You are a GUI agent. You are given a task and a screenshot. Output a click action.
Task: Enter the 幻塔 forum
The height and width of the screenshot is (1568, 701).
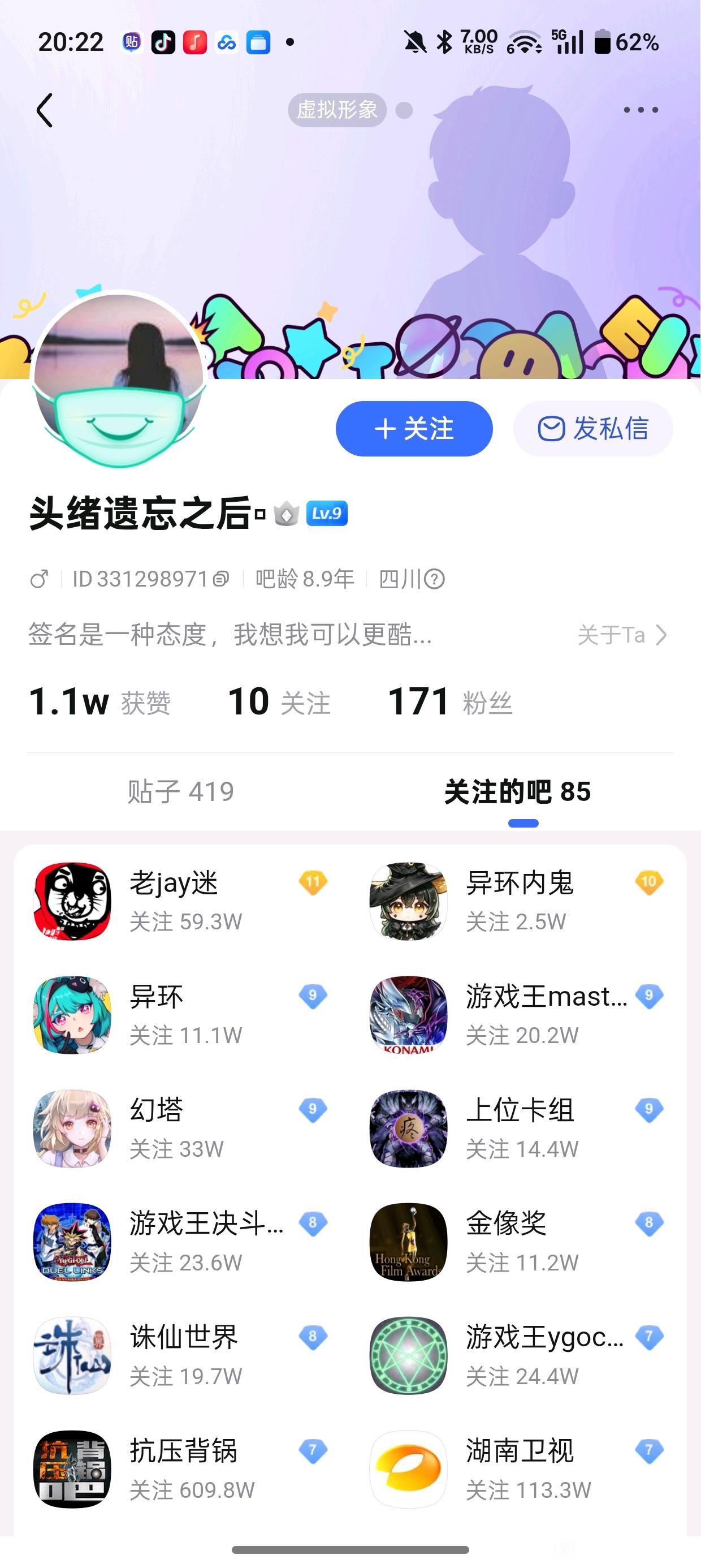pos(181,1128)
